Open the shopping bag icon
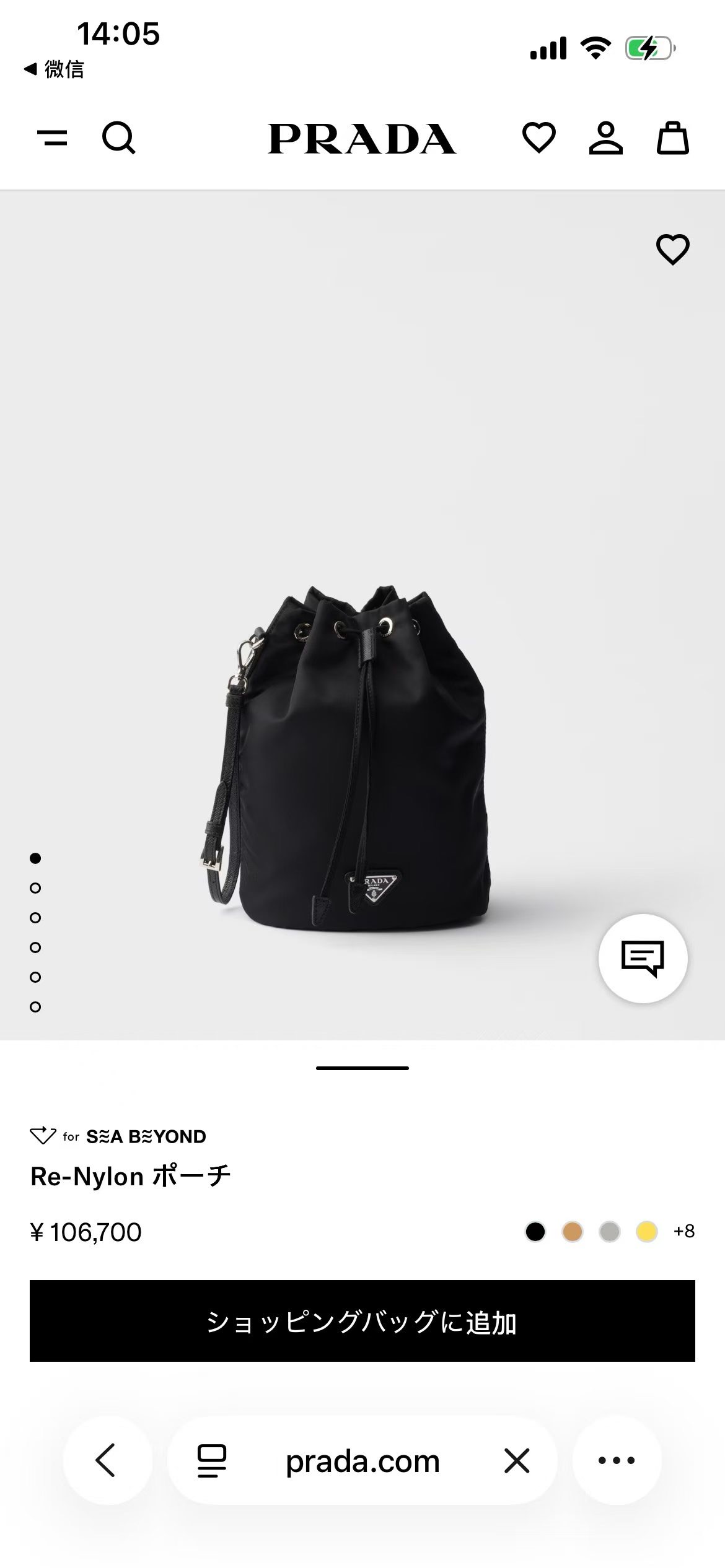 [x=672, y=137]
